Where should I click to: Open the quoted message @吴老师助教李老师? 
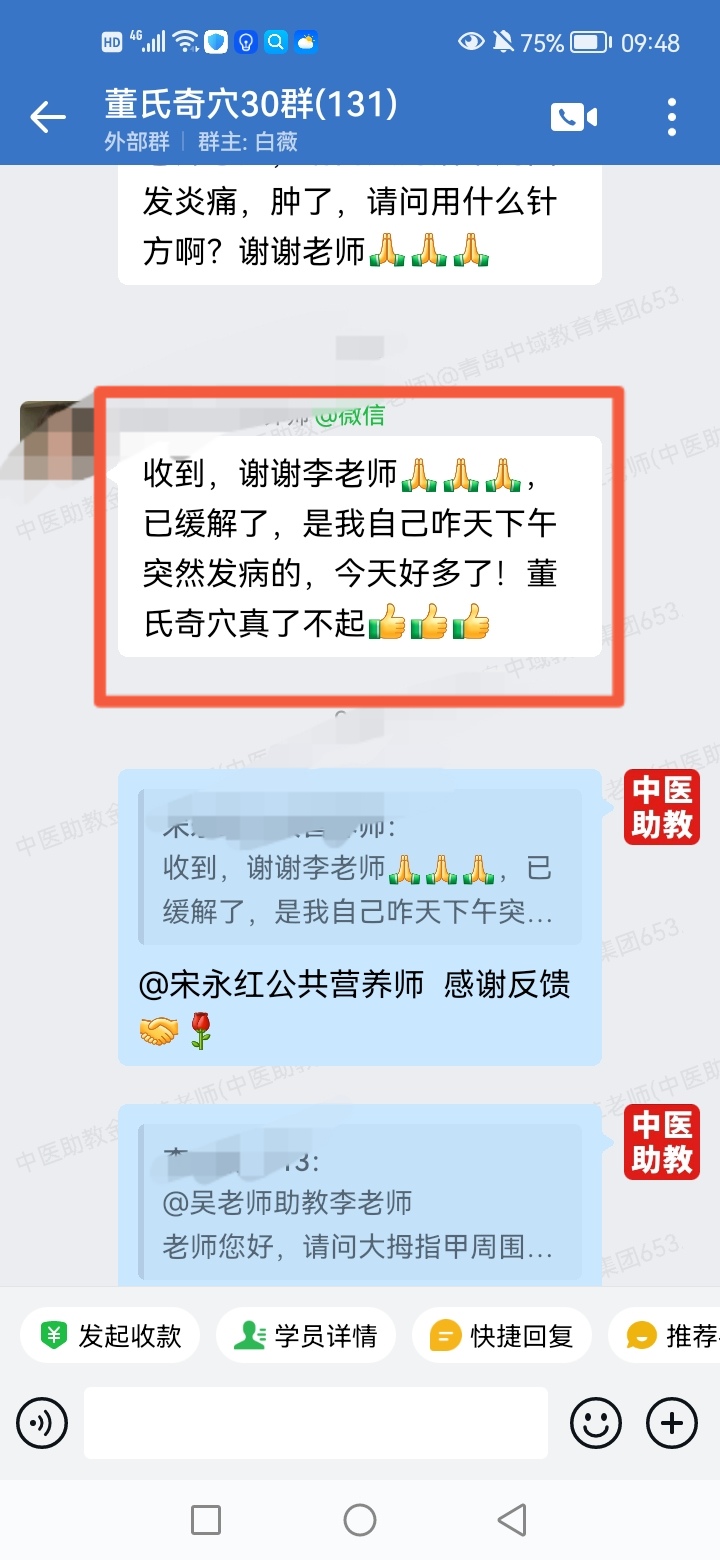click(x=360, y=1205)
